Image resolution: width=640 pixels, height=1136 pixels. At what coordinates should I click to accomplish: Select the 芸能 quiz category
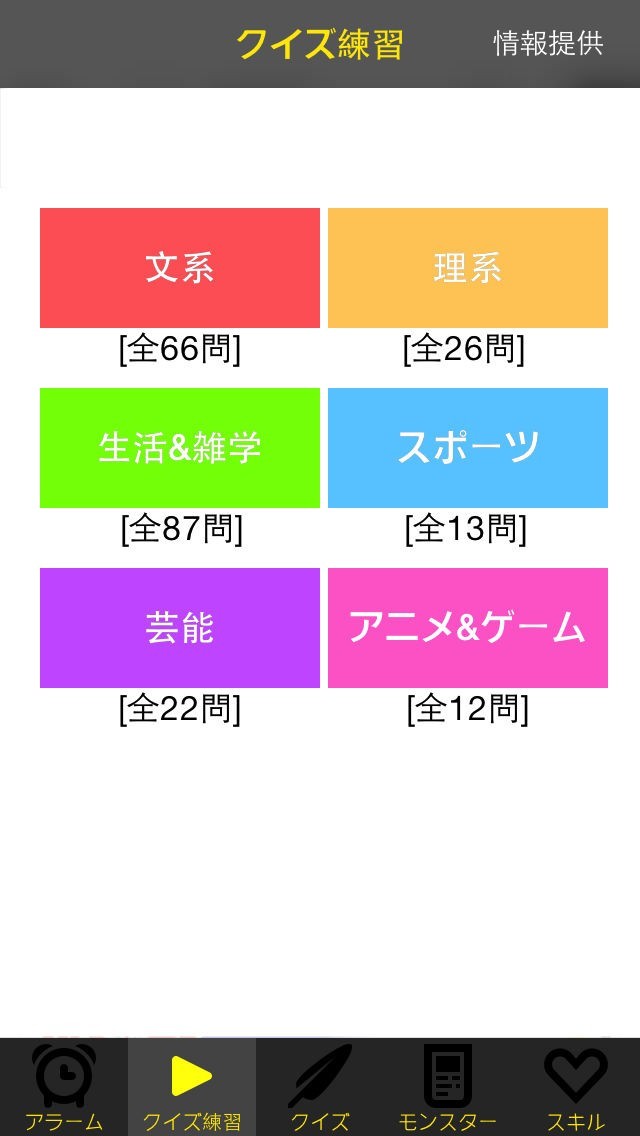[x=180, y=628]
